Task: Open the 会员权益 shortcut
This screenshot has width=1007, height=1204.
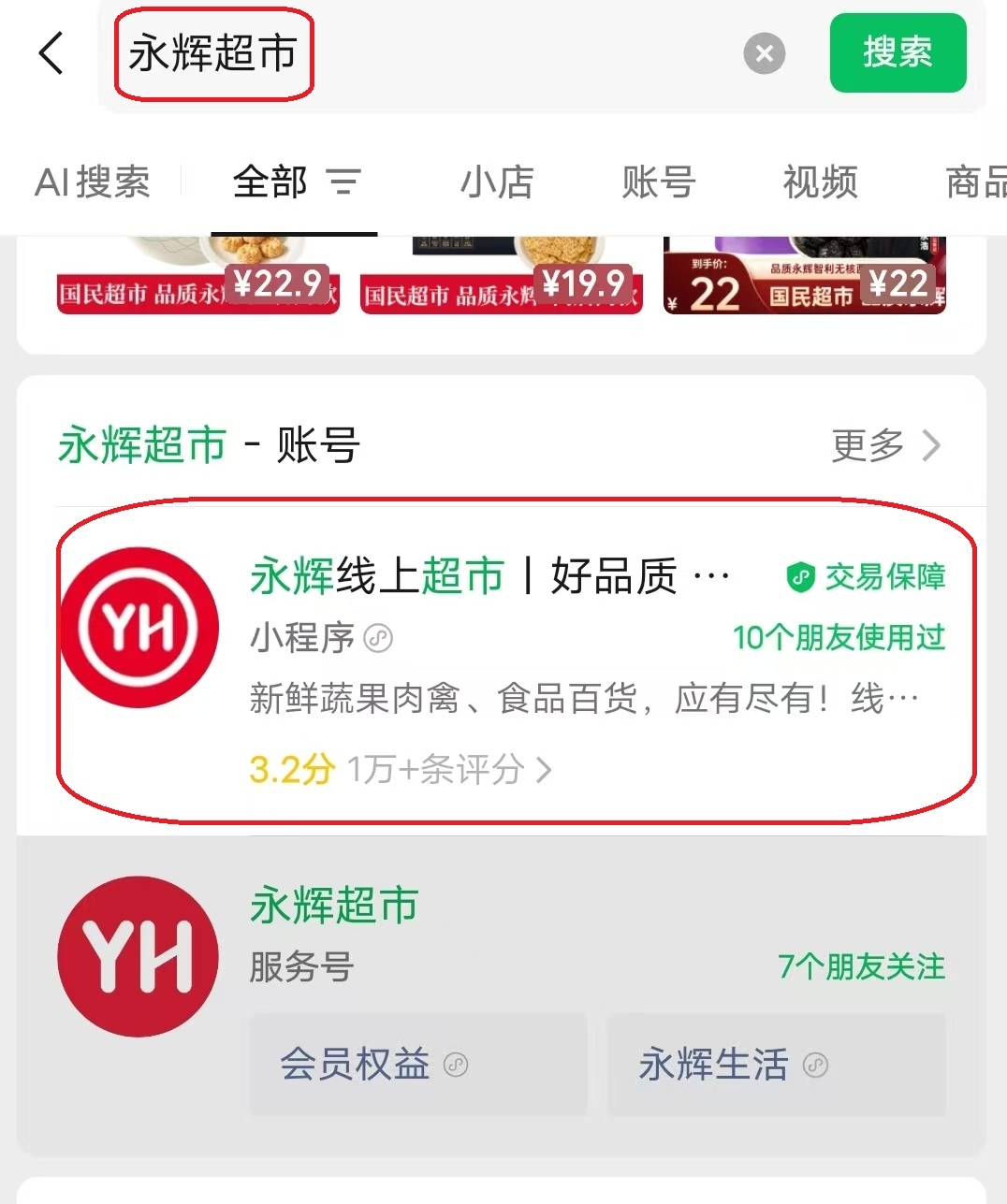Action: point(417,1065)
